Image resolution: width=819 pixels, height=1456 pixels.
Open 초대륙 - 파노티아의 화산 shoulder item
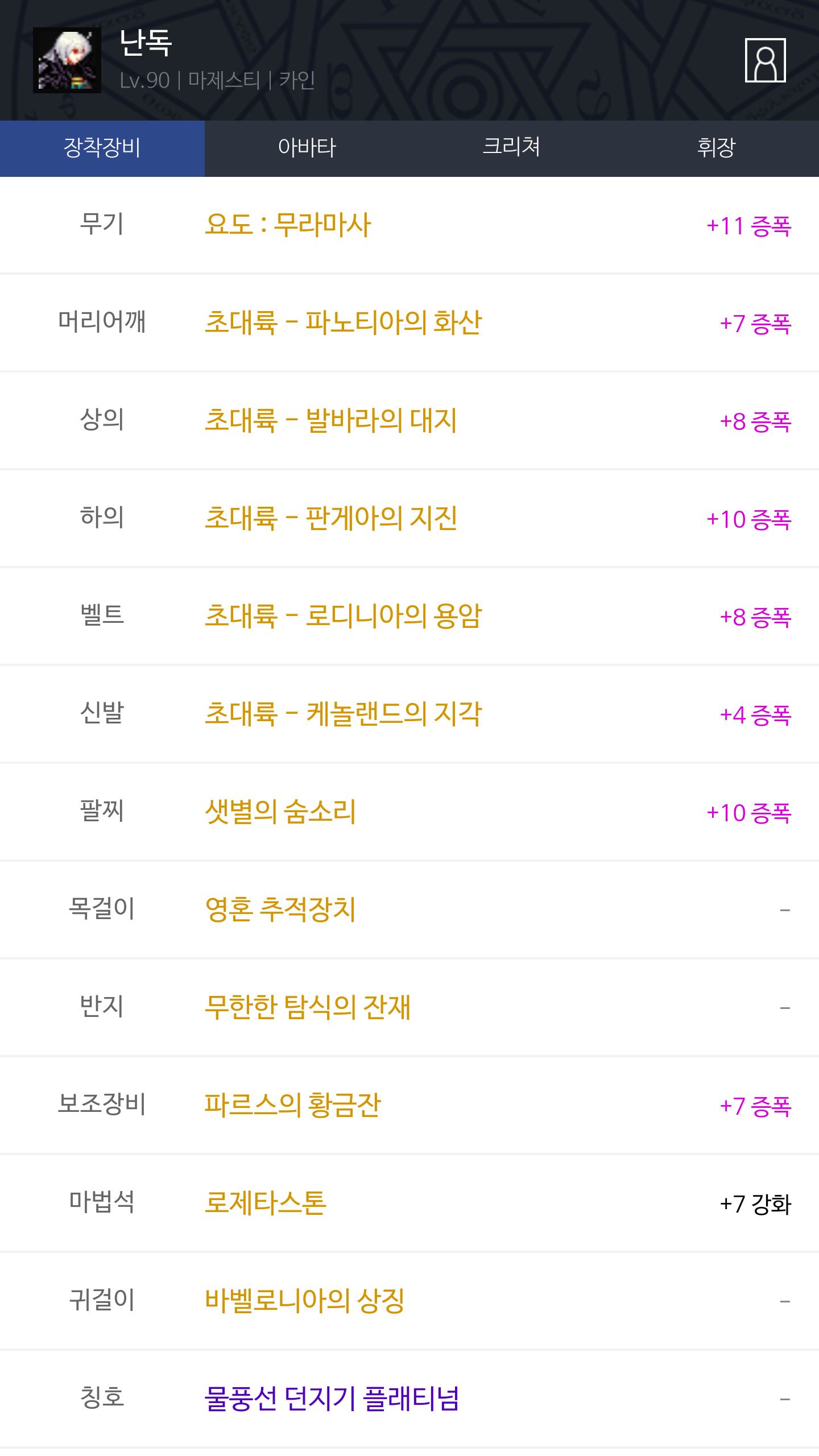click(x=343, y=322)
